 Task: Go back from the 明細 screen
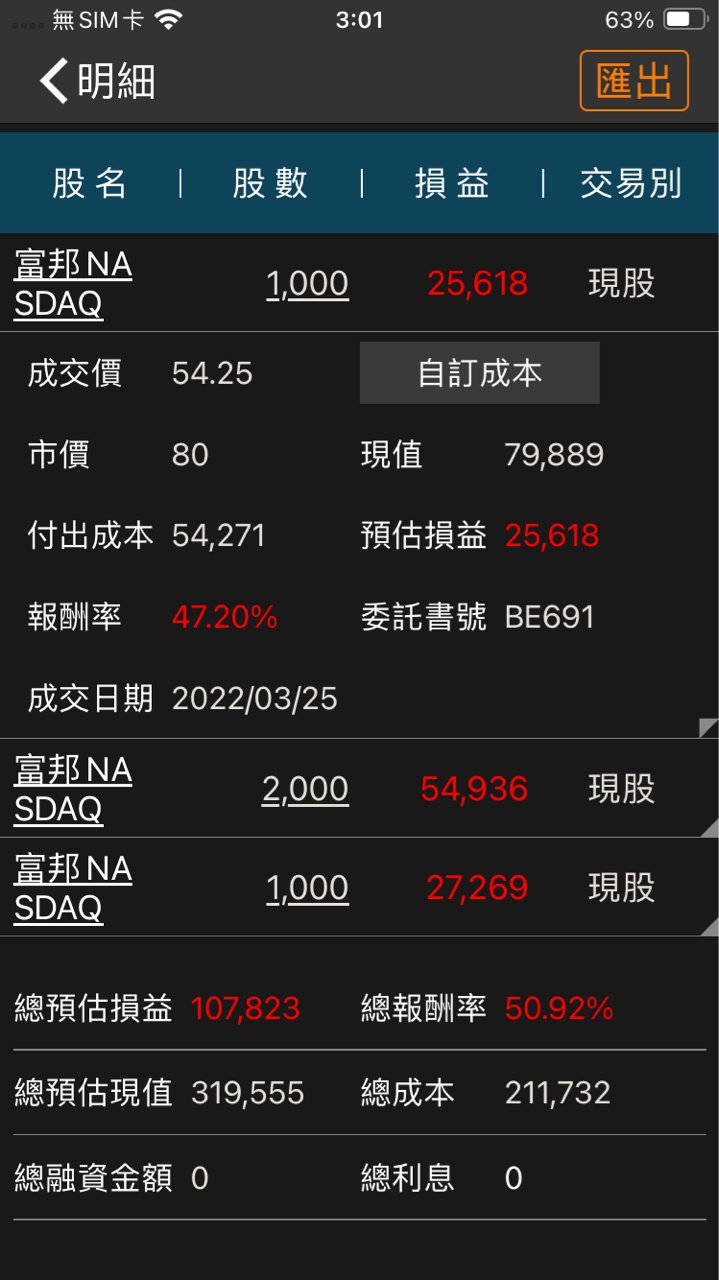click(x=54, y=80)
